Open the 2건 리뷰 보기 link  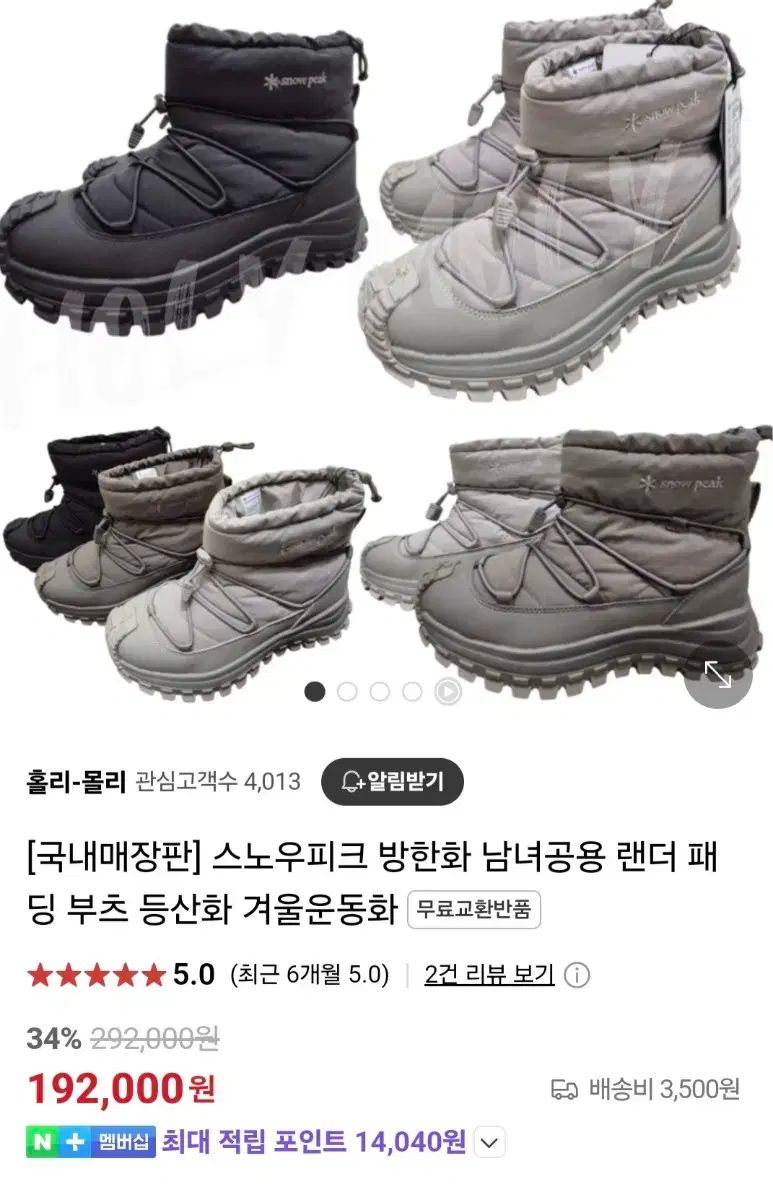(489, 974)
